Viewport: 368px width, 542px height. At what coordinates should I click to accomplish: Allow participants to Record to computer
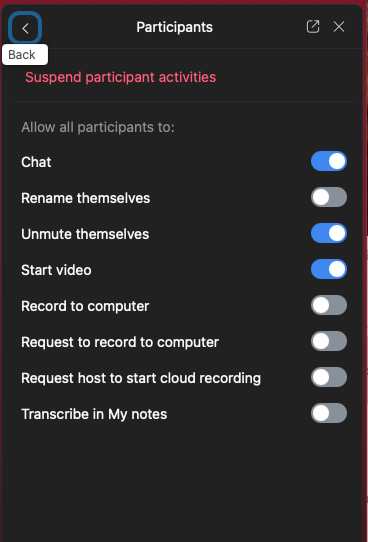click(329, 305)
